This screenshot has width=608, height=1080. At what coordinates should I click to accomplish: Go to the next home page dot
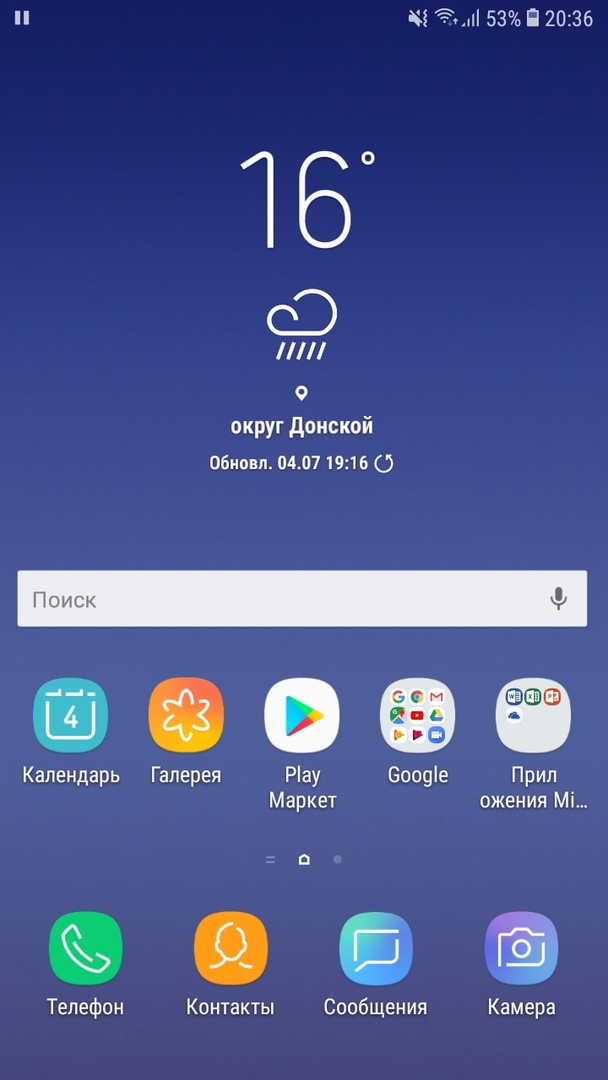[338, 859]
